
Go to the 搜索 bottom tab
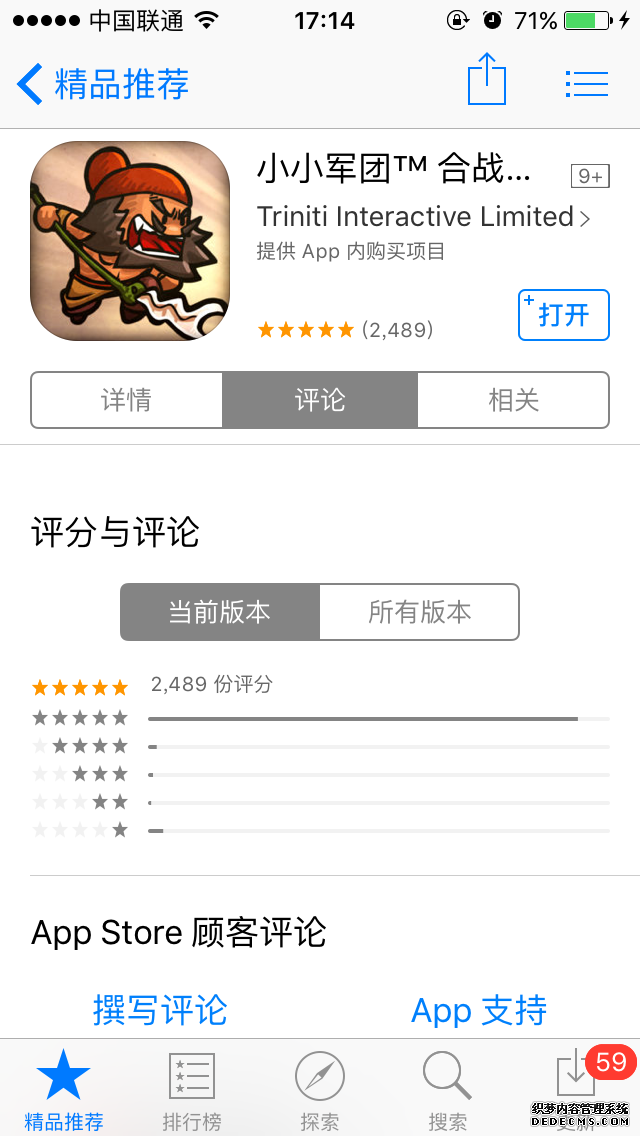[x=447, y=1088]
